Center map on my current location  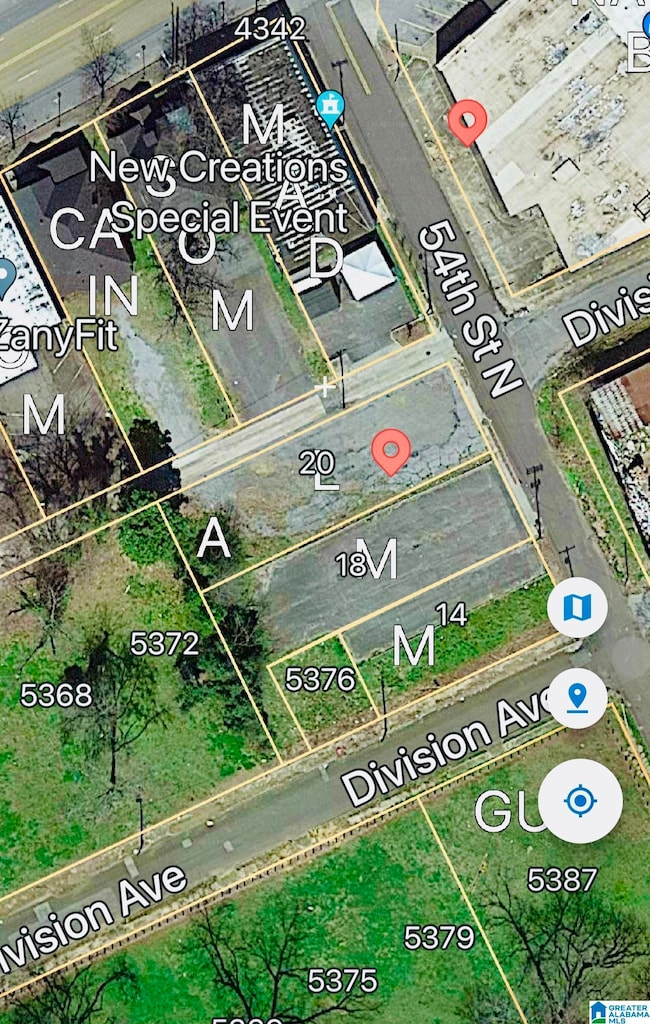coord(580,801)
